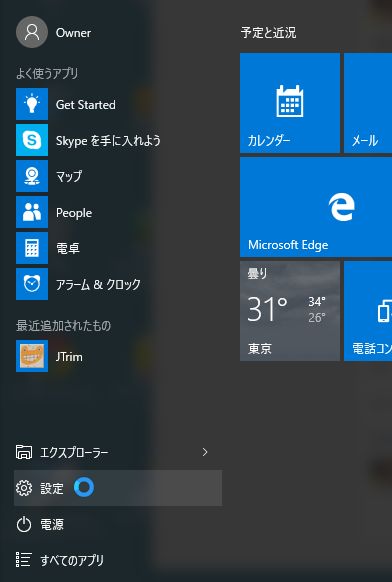Open the メール tile

click(x=368, y=103)
